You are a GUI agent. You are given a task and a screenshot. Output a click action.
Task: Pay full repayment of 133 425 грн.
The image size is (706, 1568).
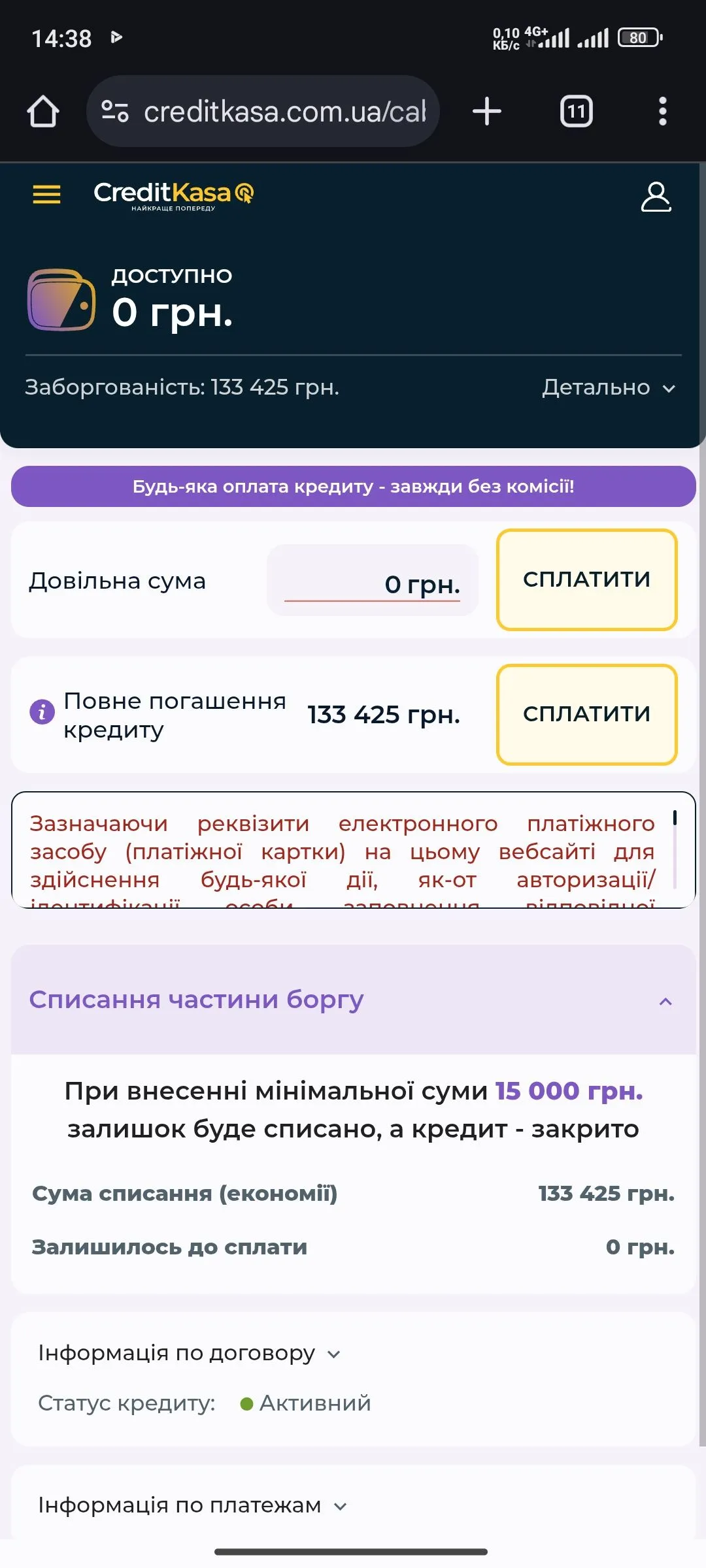click(586, 714)
